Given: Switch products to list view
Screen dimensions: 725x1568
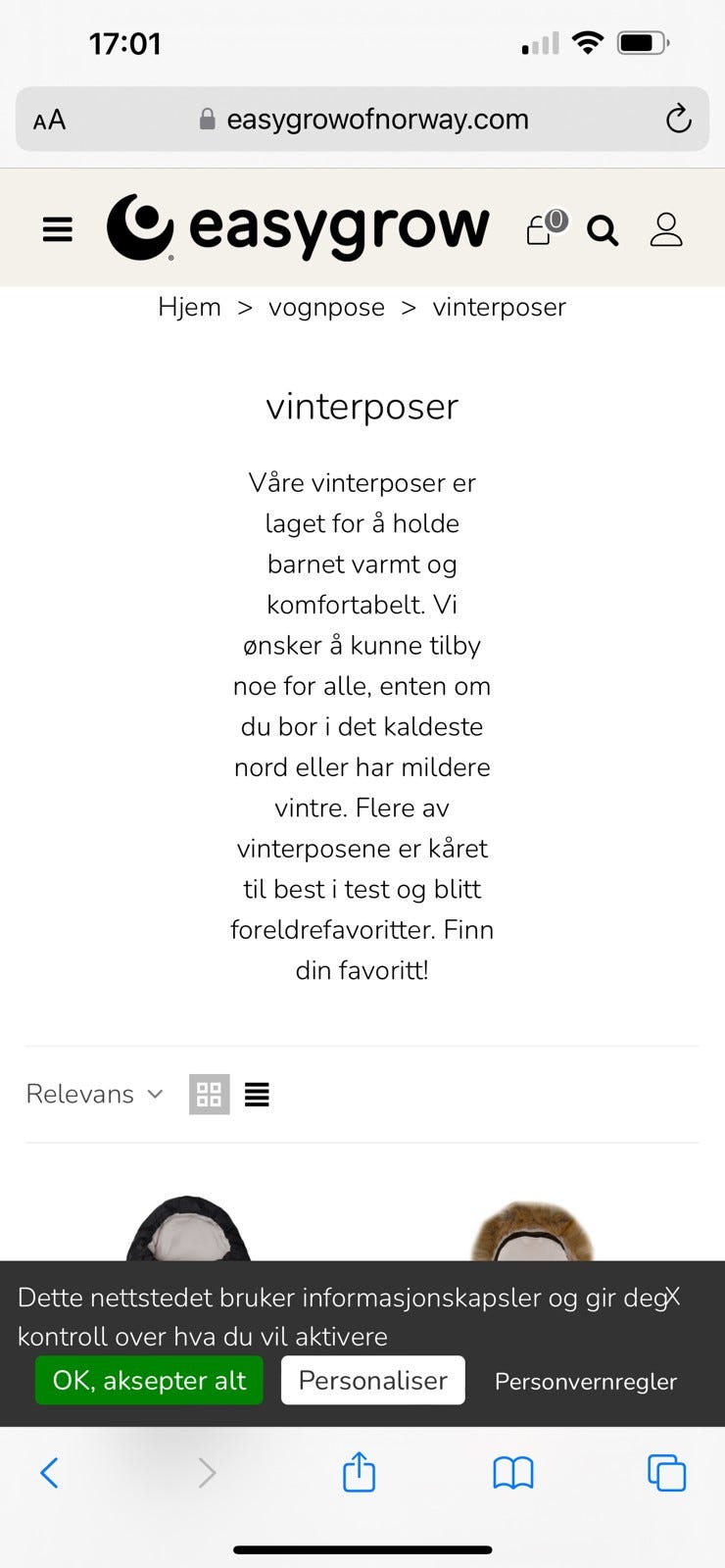Looking at the screenshot, I should coord(257,1094).
